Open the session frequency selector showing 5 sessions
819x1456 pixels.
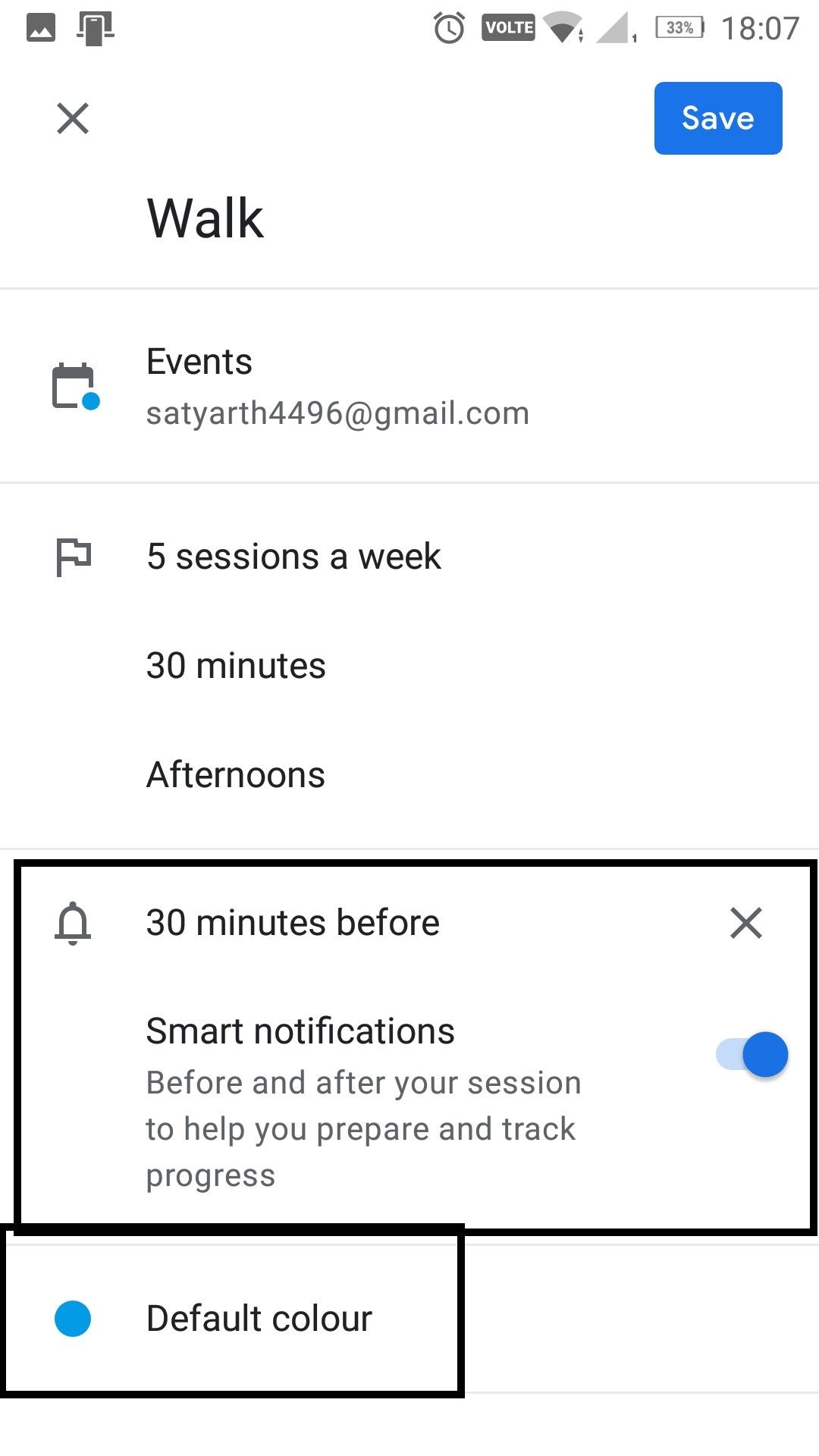293,556
